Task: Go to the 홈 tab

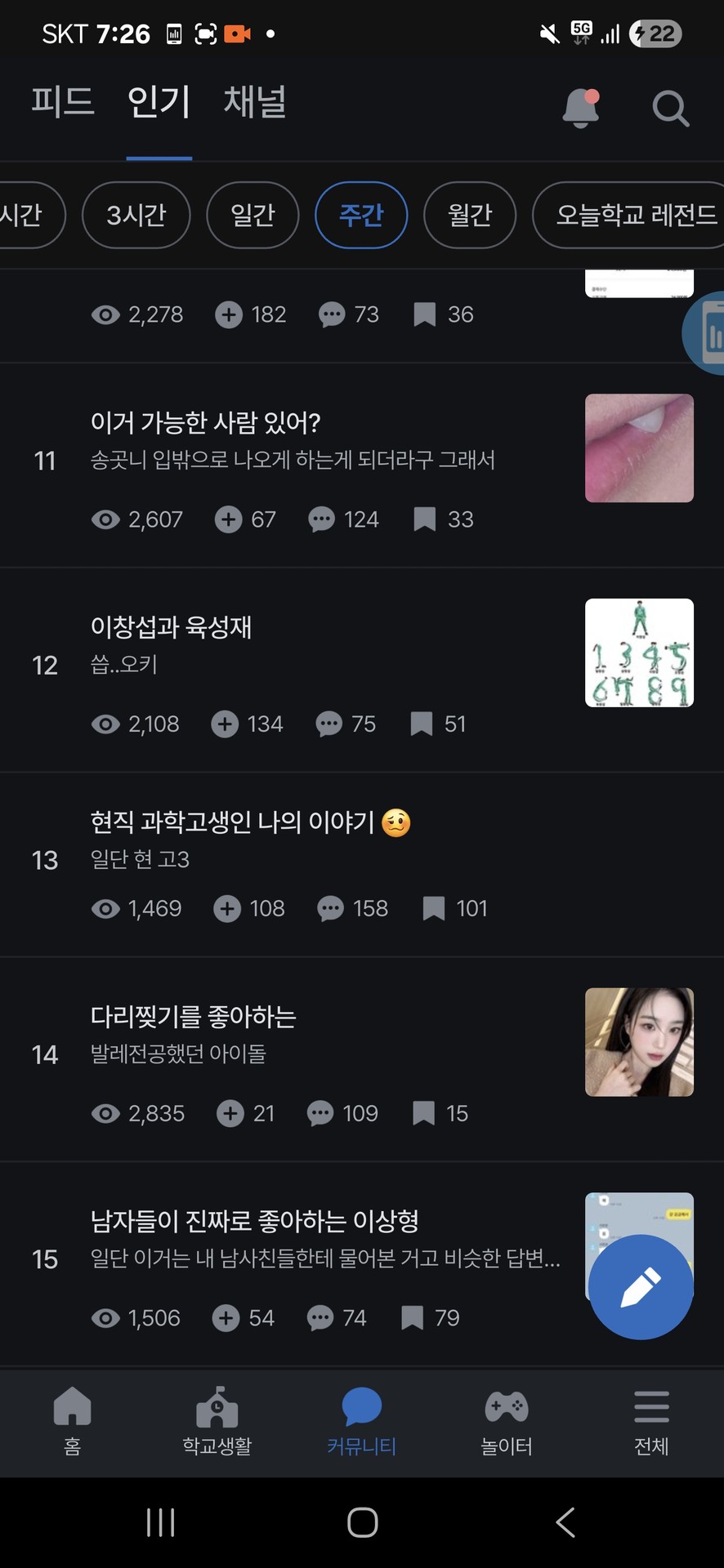Action: (x=72, y=1421)
